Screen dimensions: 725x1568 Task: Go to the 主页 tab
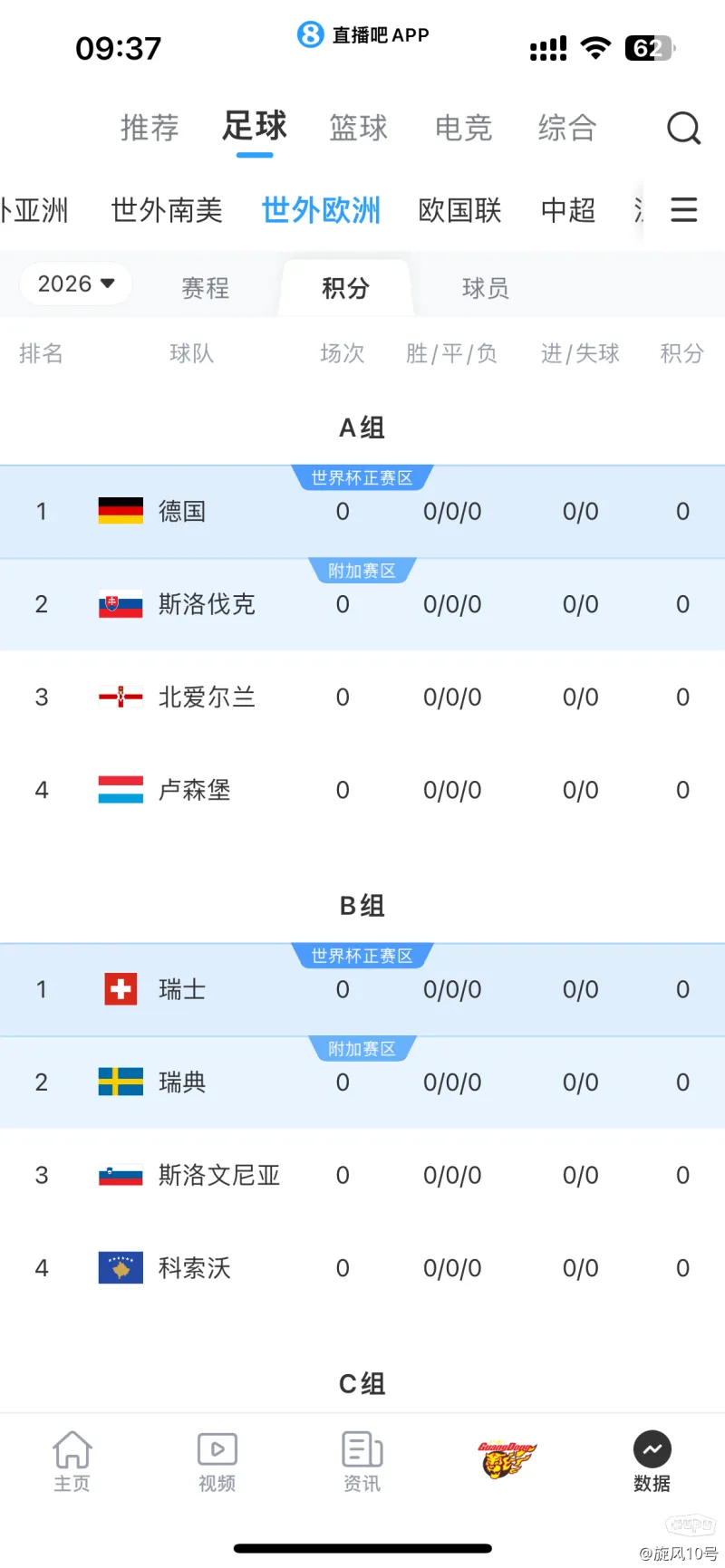(72, 1461)
